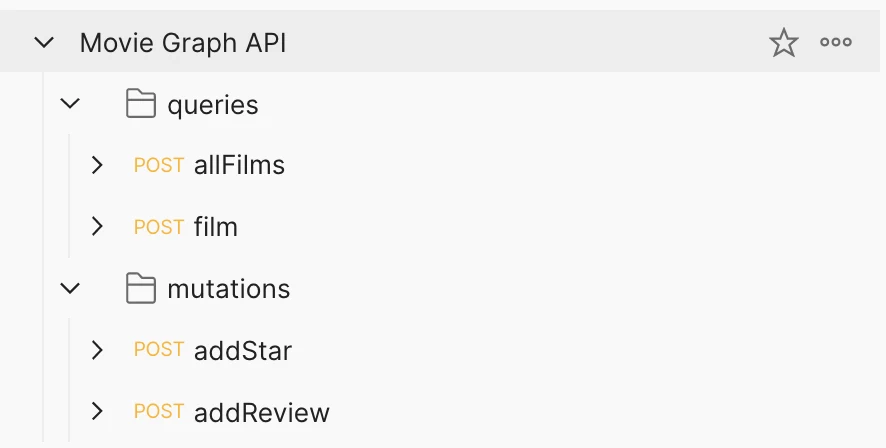Screen dimensions: 886x448
Task: Select the addReview POST request
Action: 261,411
